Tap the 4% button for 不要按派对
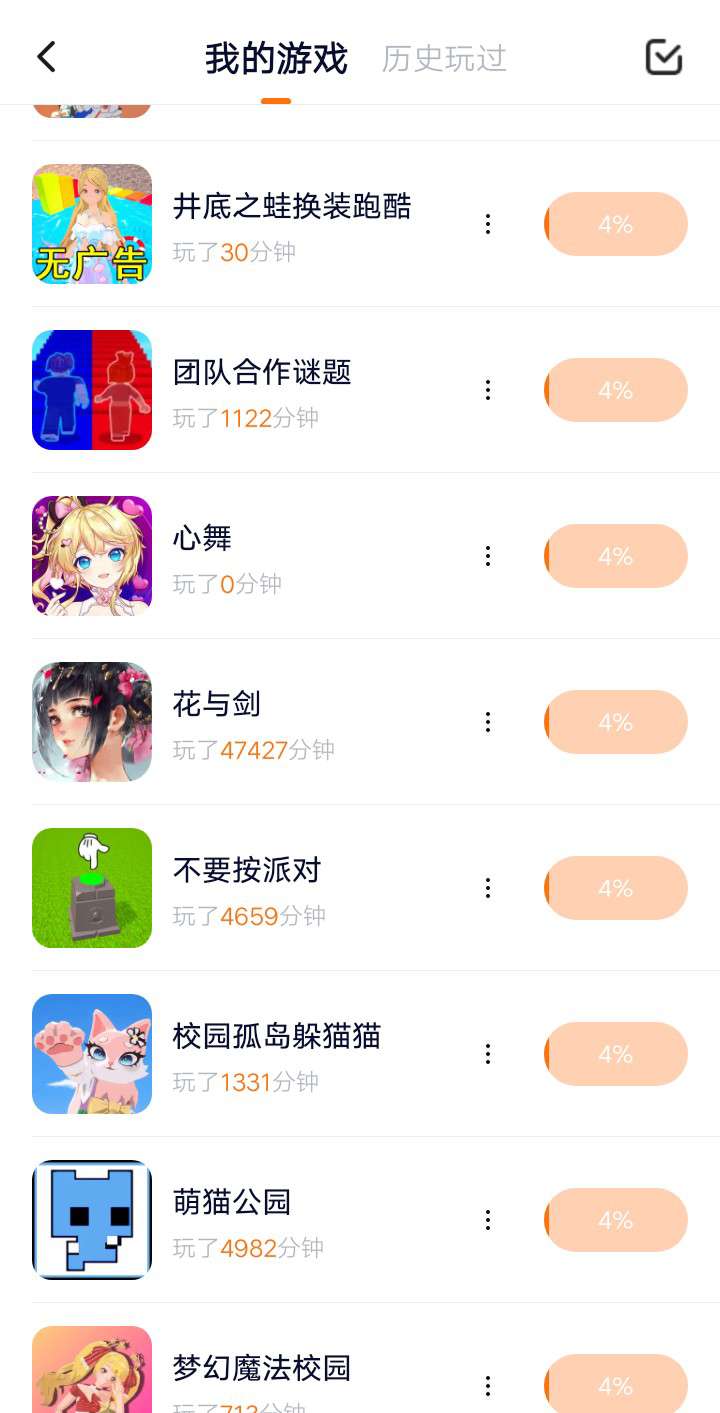 [615, 888]
